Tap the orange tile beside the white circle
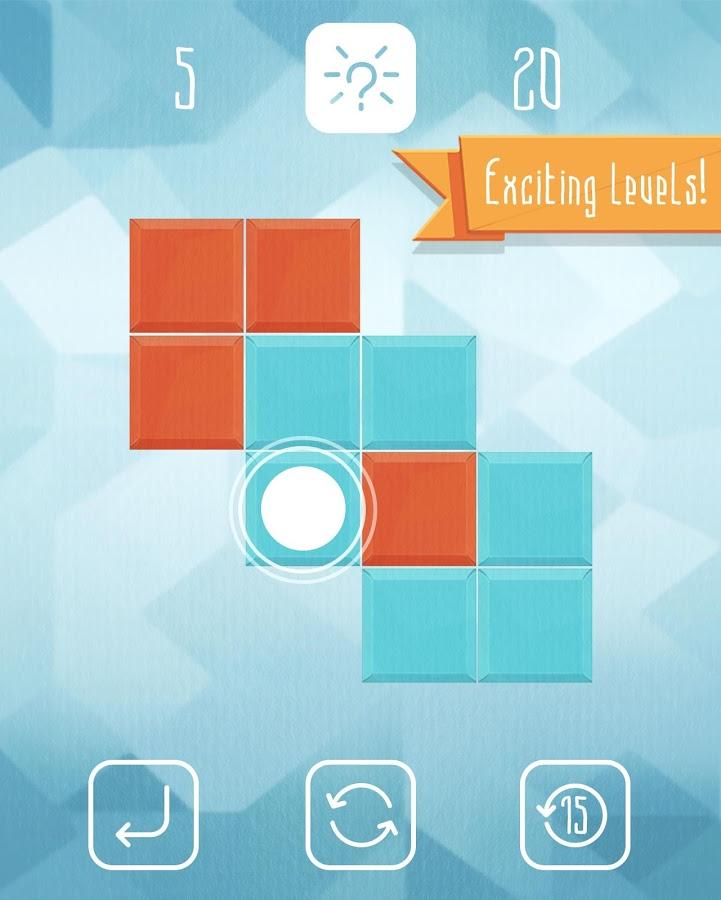The width and height of the screenshot is (721, 900). pyautogui.click(x=419, y=509)
